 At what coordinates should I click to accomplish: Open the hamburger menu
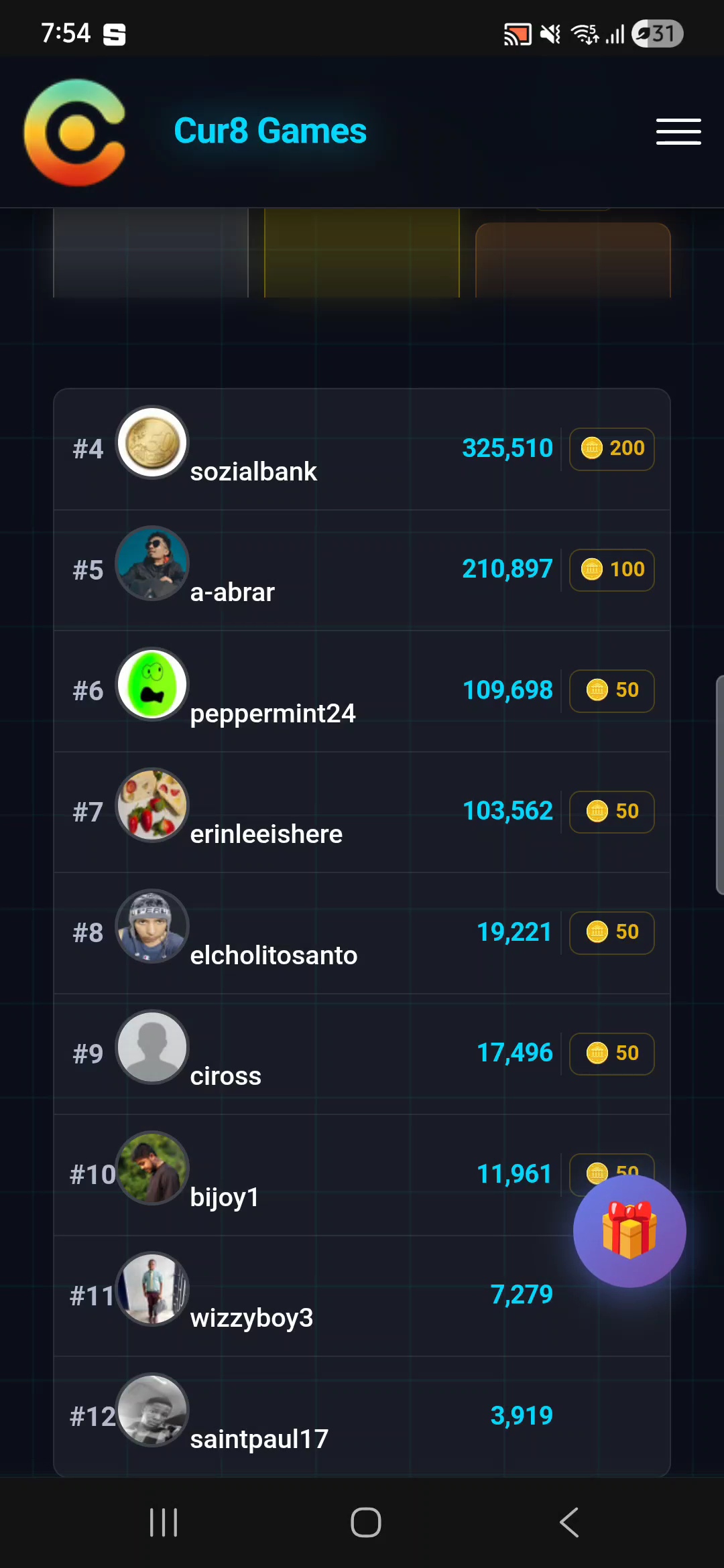point(678,131)
